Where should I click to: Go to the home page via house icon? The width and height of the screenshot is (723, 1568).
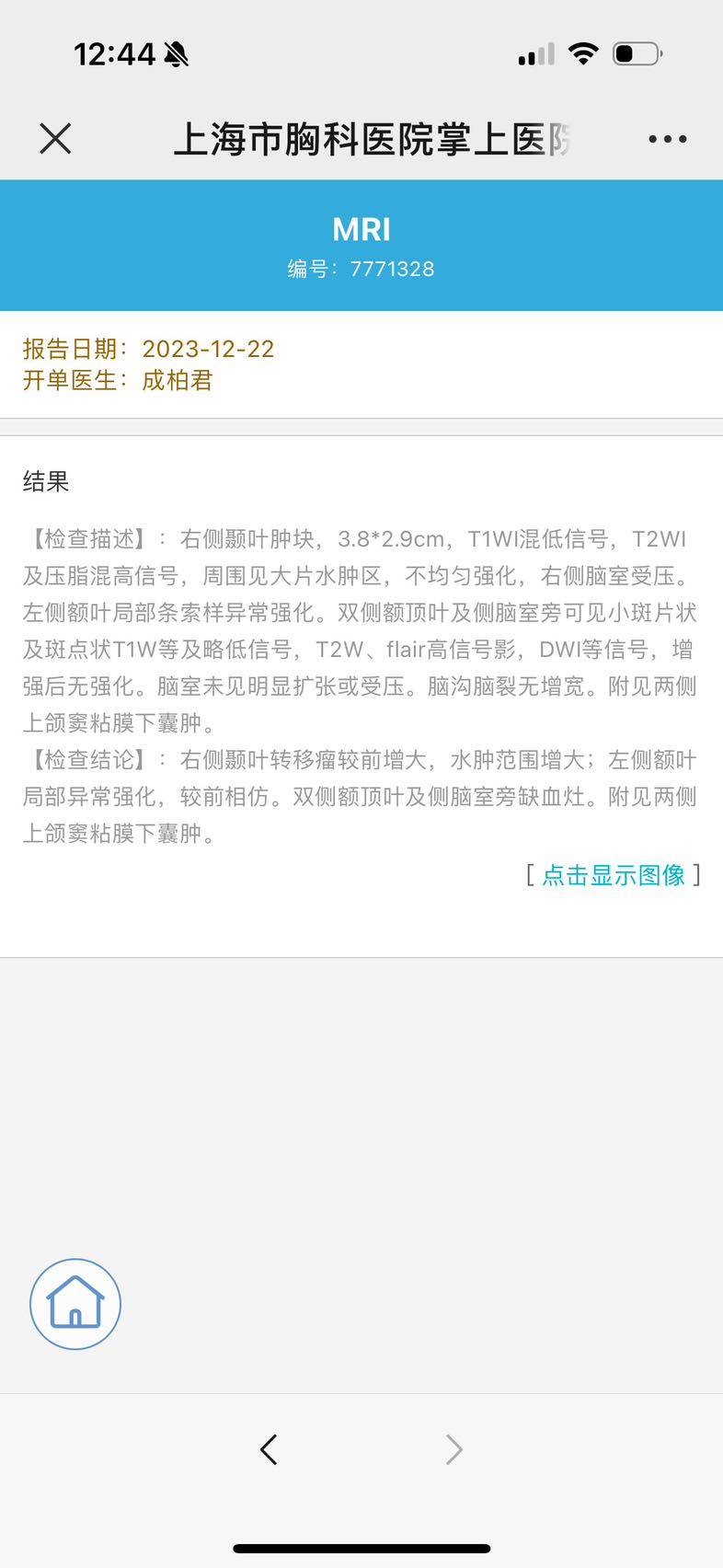[75, 1303]
